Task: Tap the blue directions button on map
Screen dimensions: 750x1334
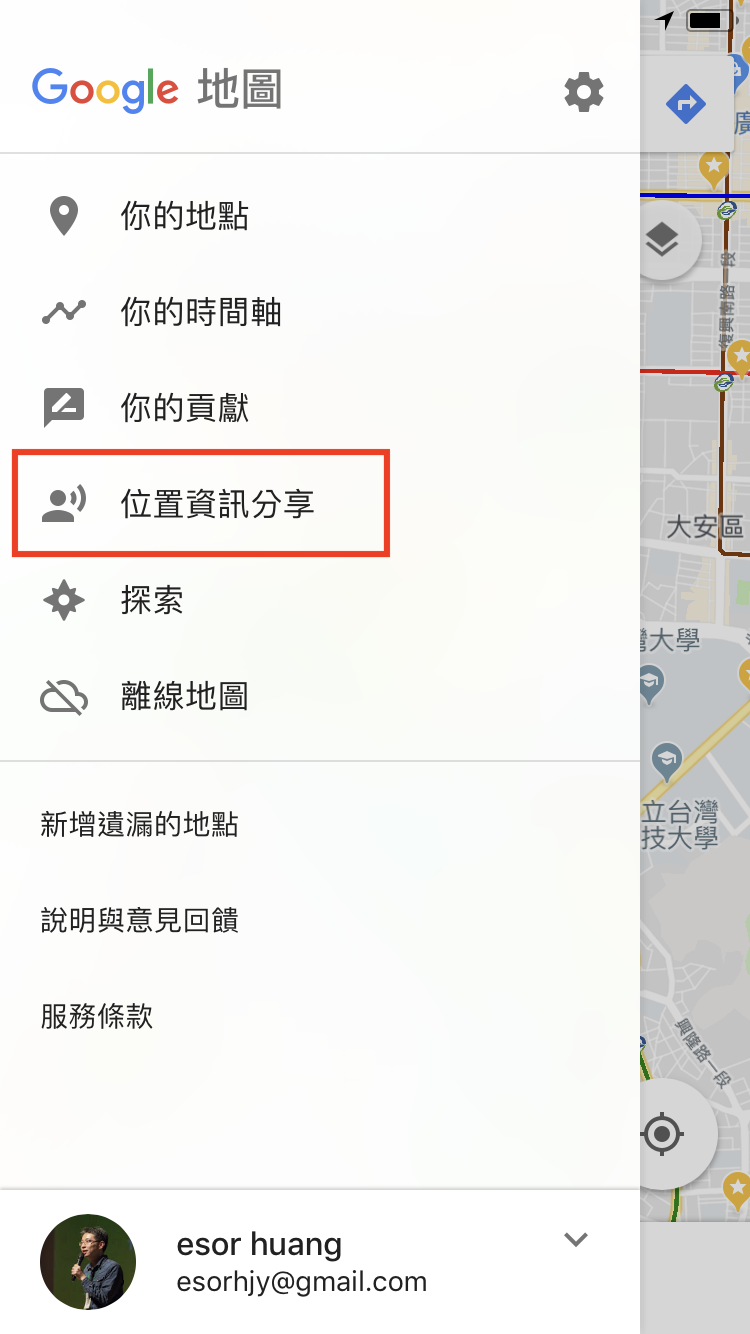Action: tap(687, 104)
